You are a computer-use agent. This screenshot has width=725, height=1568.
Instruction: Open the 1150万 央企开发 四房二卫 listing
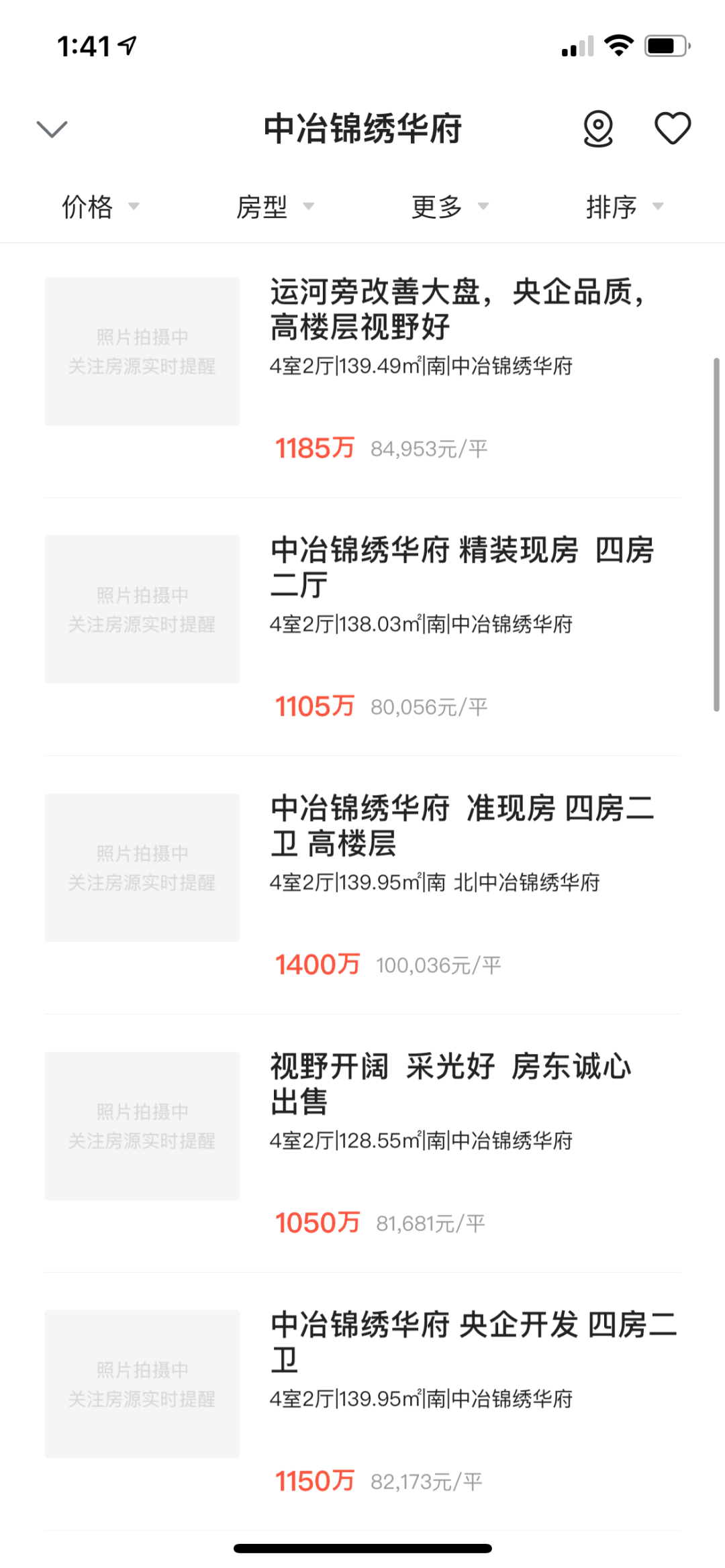coord(473,1342)
